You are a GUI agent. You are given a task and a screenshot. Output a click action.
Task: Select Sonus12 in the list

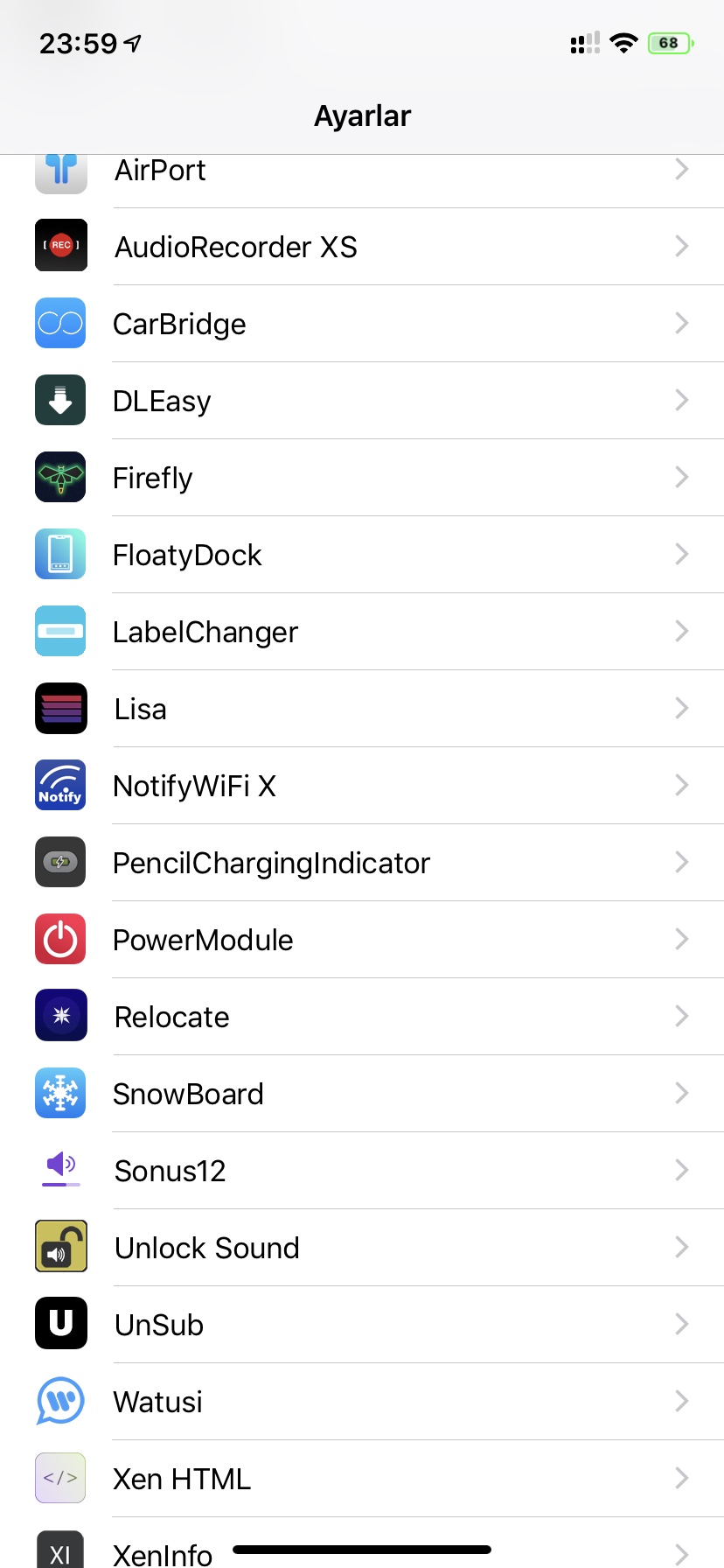(362, 1171)
